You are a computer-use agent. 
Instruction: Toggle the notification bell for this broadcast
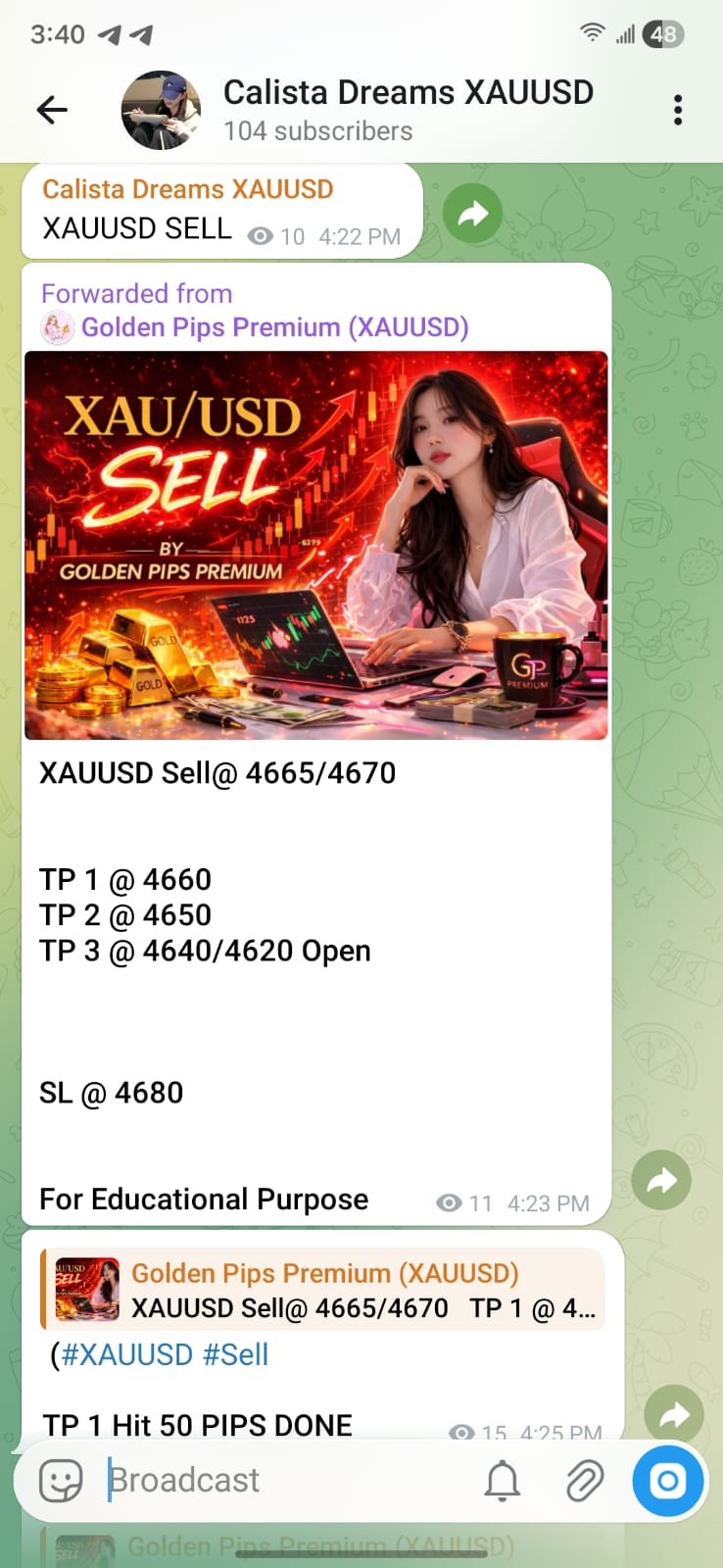503,1481
